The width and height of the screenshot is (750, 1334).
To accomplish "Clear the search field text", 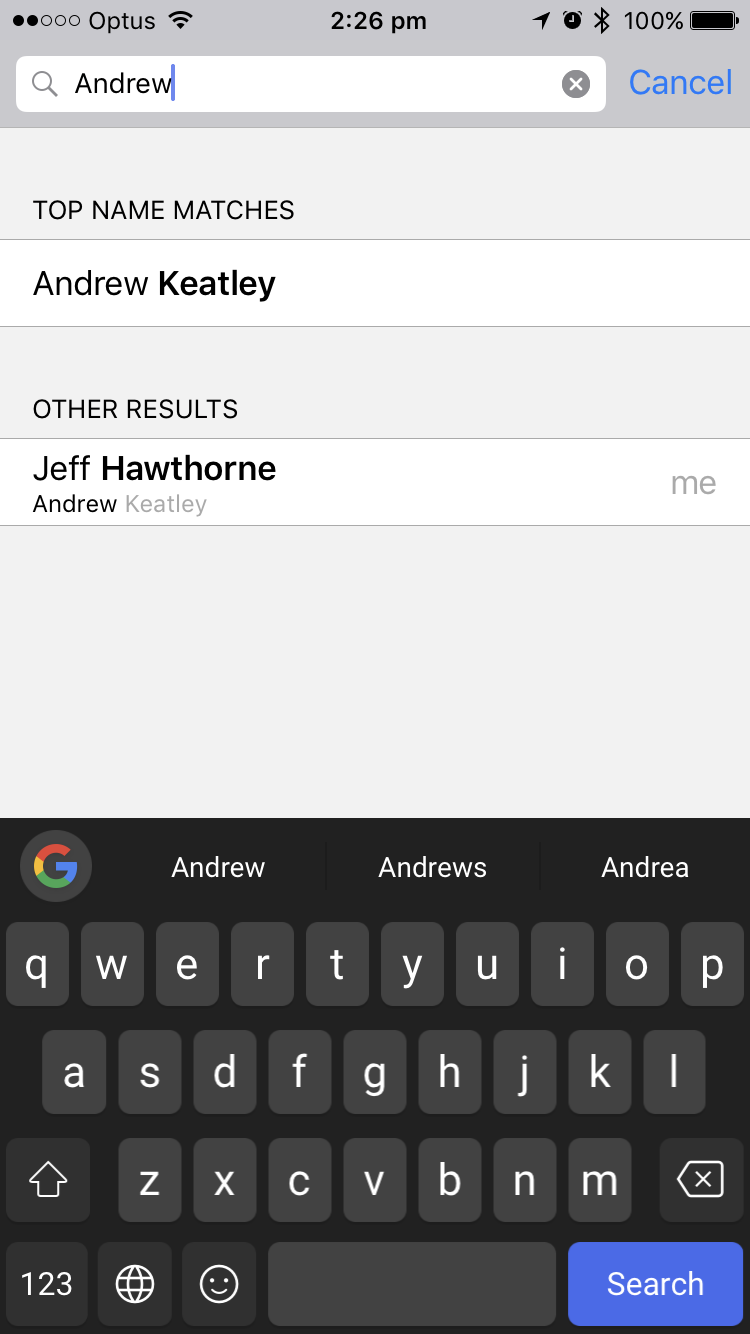I will (x=576, y=84).
